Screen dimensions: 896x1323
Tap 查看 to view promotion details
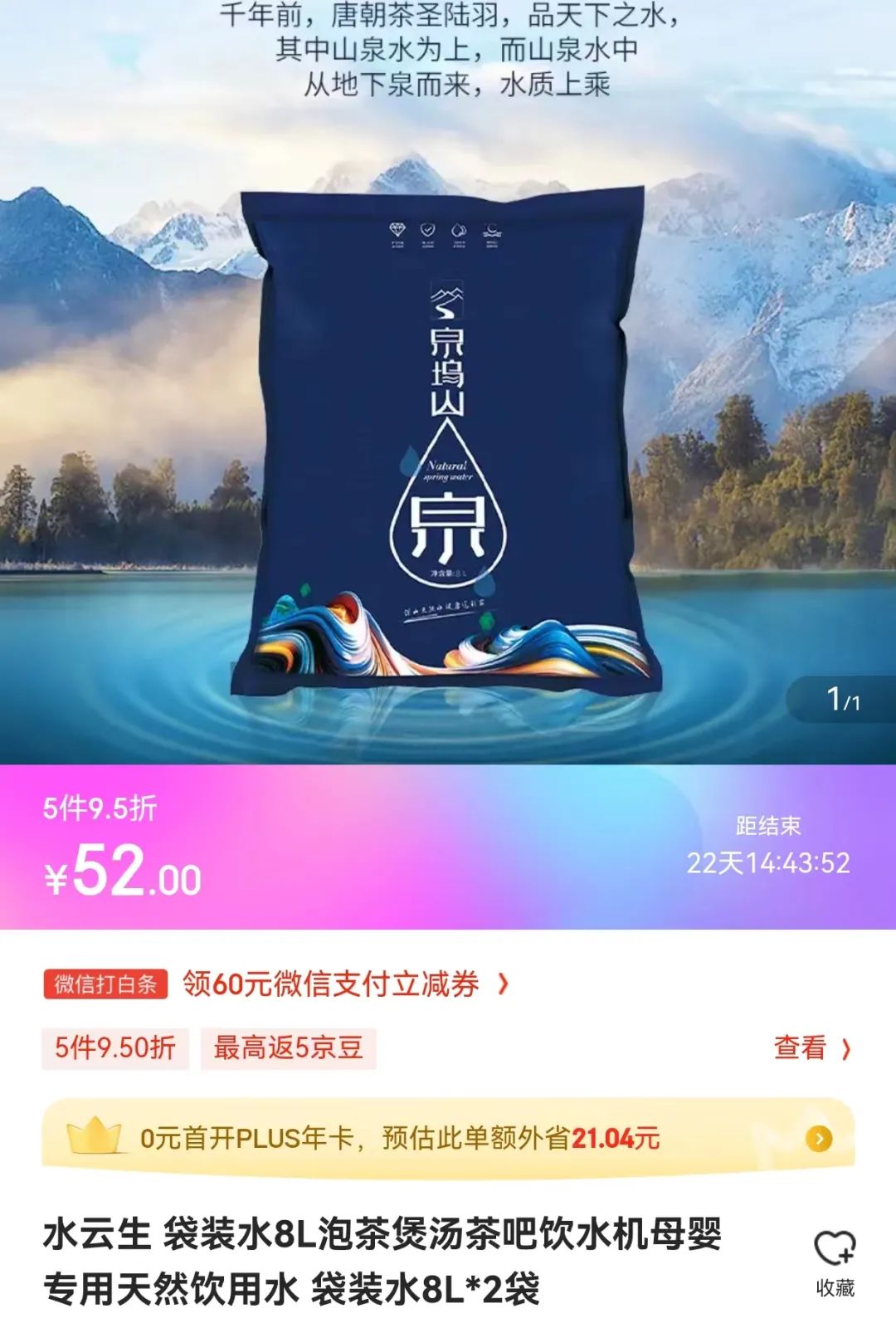811,1048
